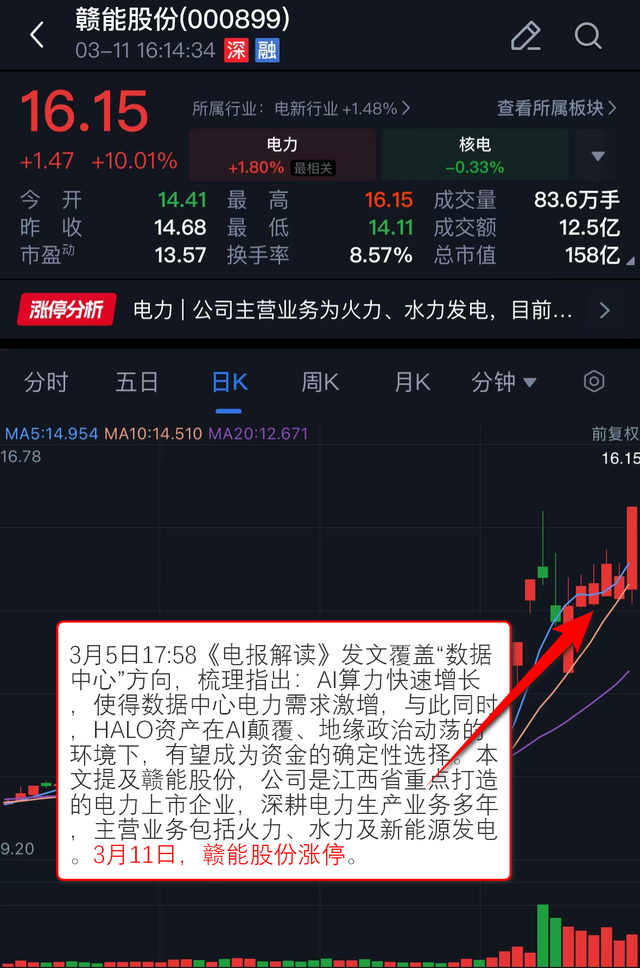Viewport: 640px width, 968px height.
Task: Expand the sector list dropdown arrow
Action: point(598,156)
